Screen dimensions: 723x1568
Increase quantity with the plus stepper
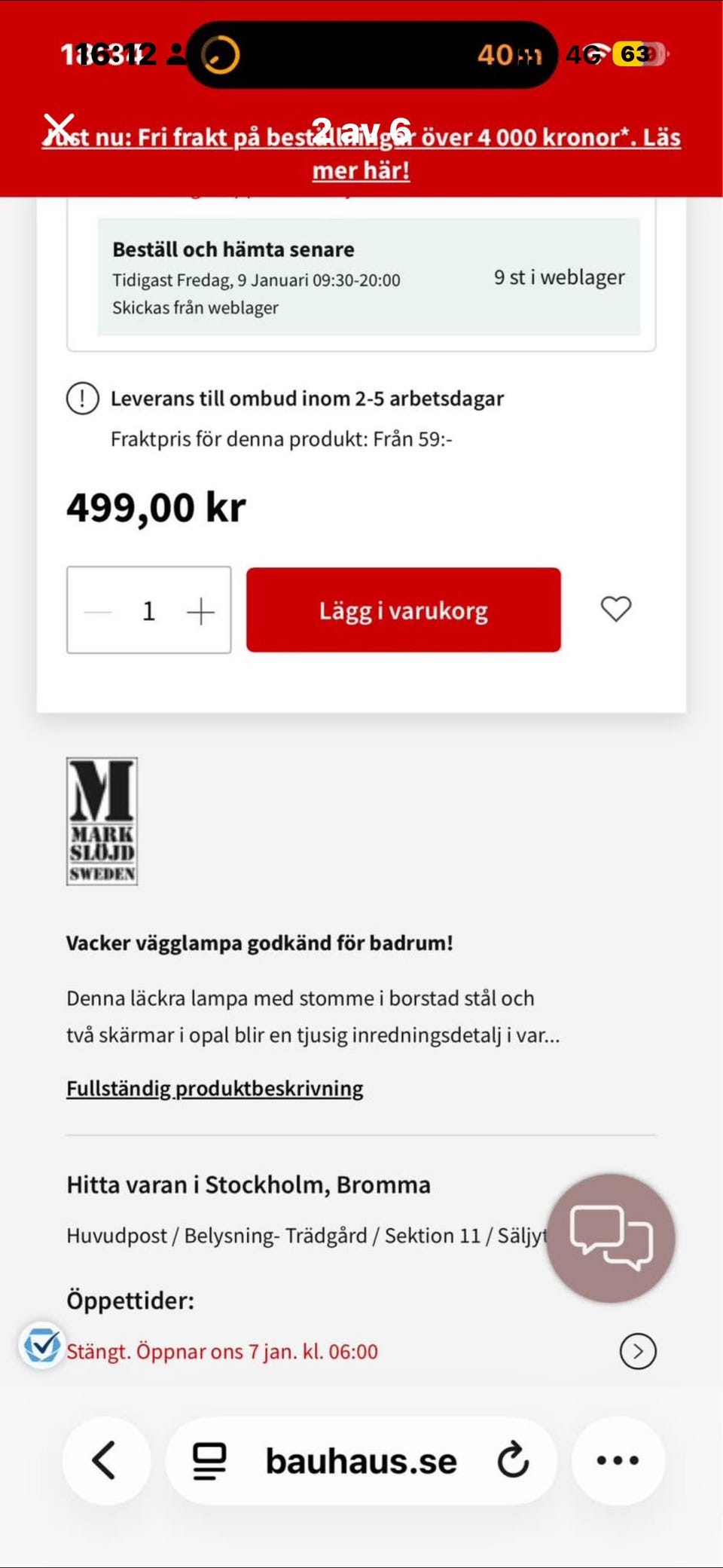click(x=200, y=610)
